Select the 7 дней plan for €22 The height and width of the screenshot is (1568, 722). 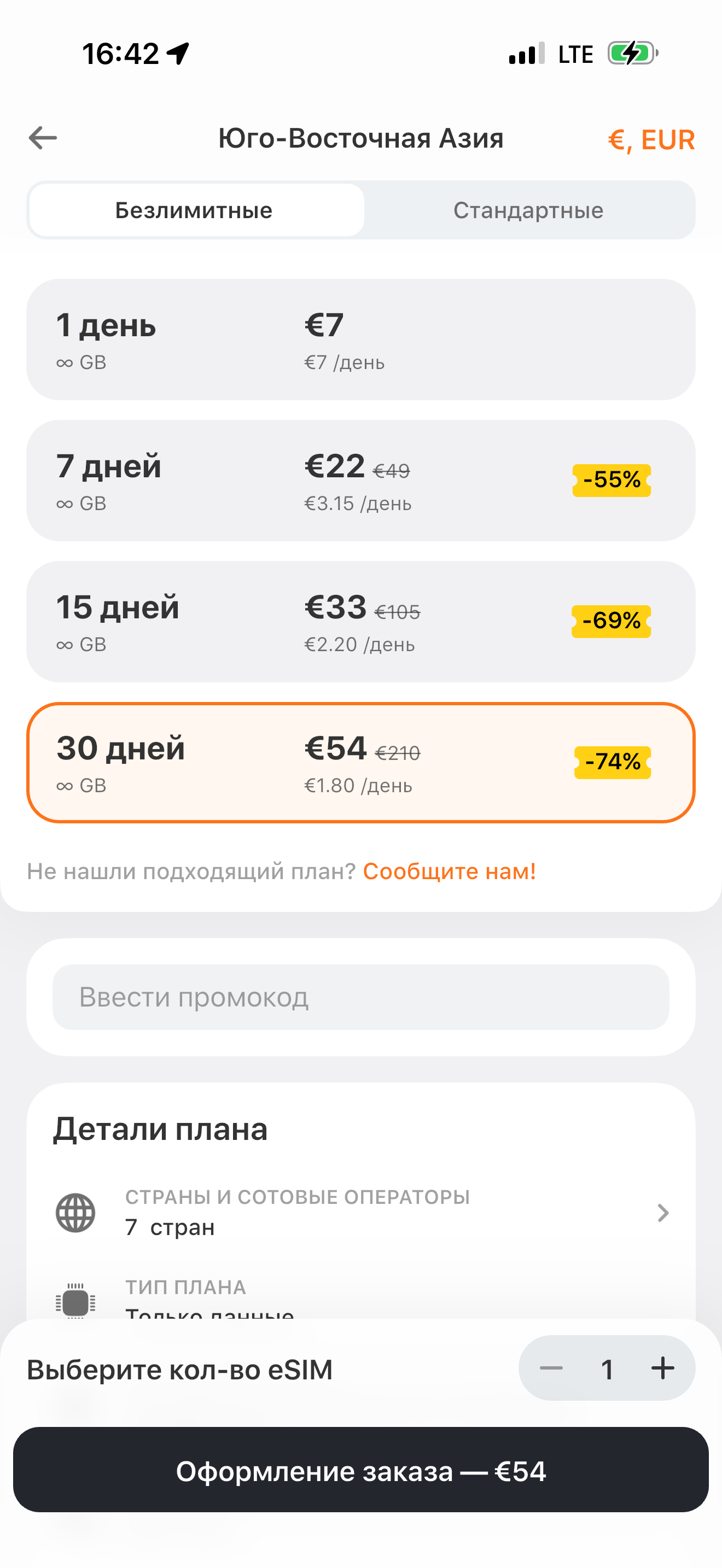pos(360,481)
